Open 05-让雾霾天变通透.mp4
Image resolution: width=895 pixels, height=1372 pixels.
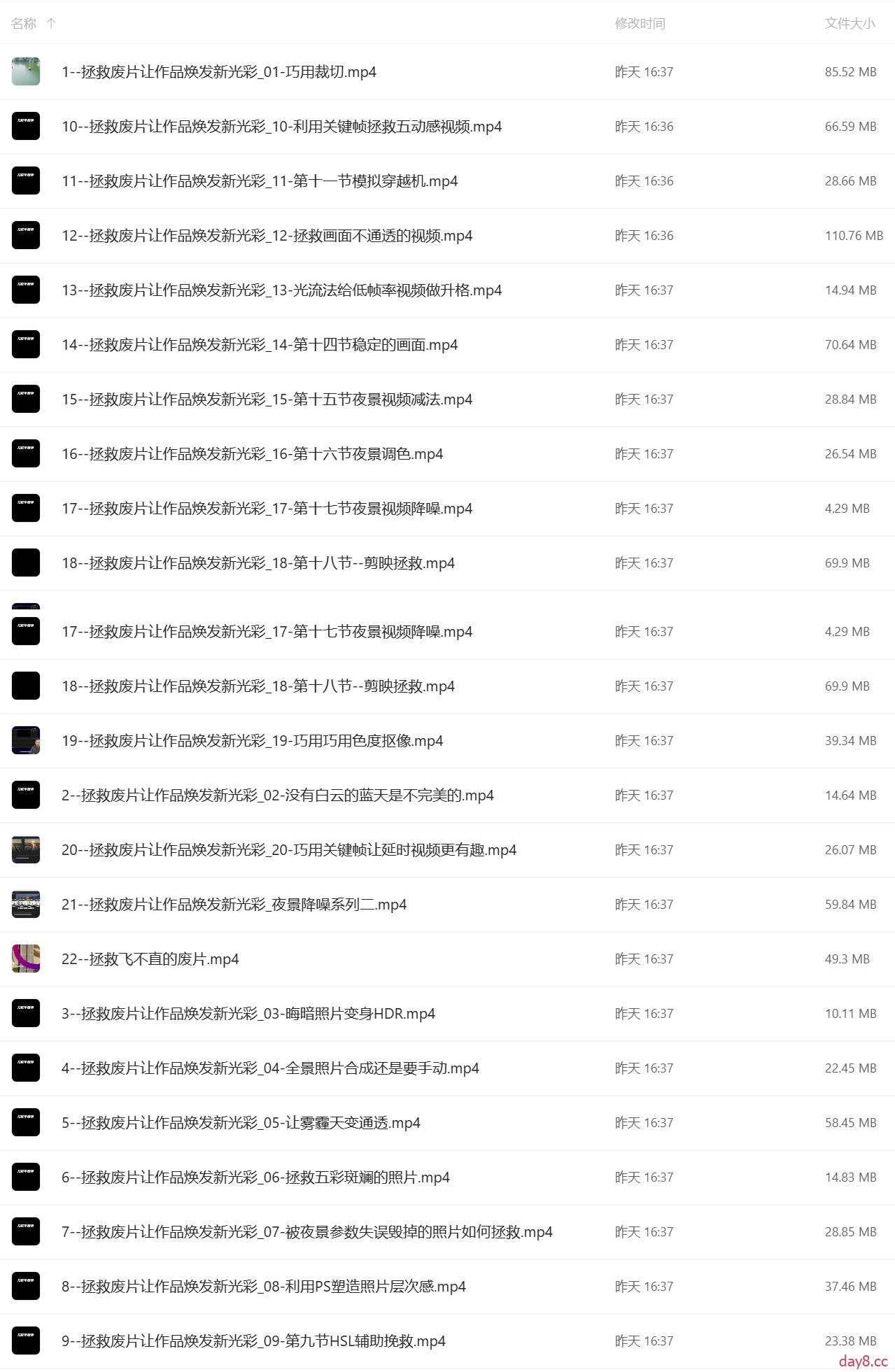(x=241, y=1123)
